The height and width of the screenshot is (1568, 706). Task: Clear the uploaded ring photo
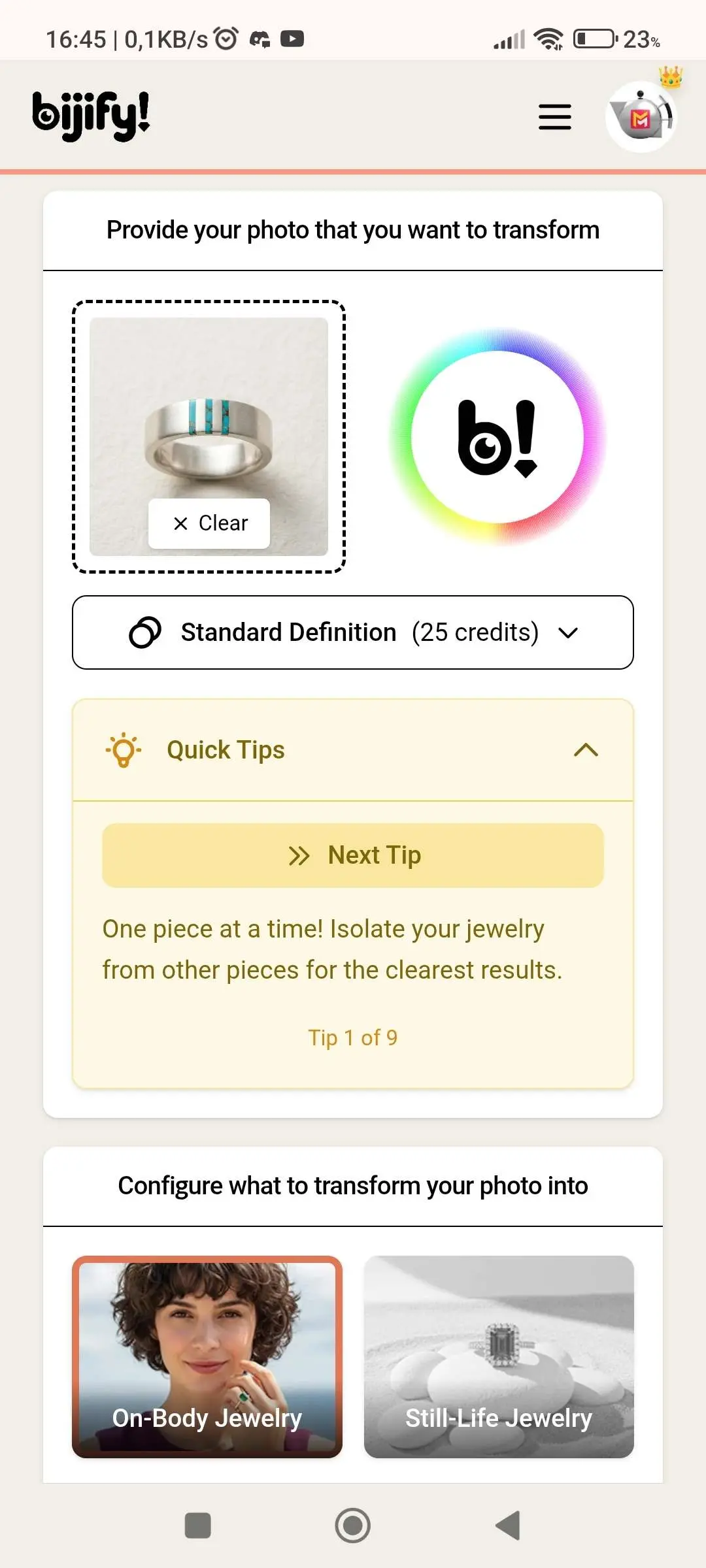210,523
